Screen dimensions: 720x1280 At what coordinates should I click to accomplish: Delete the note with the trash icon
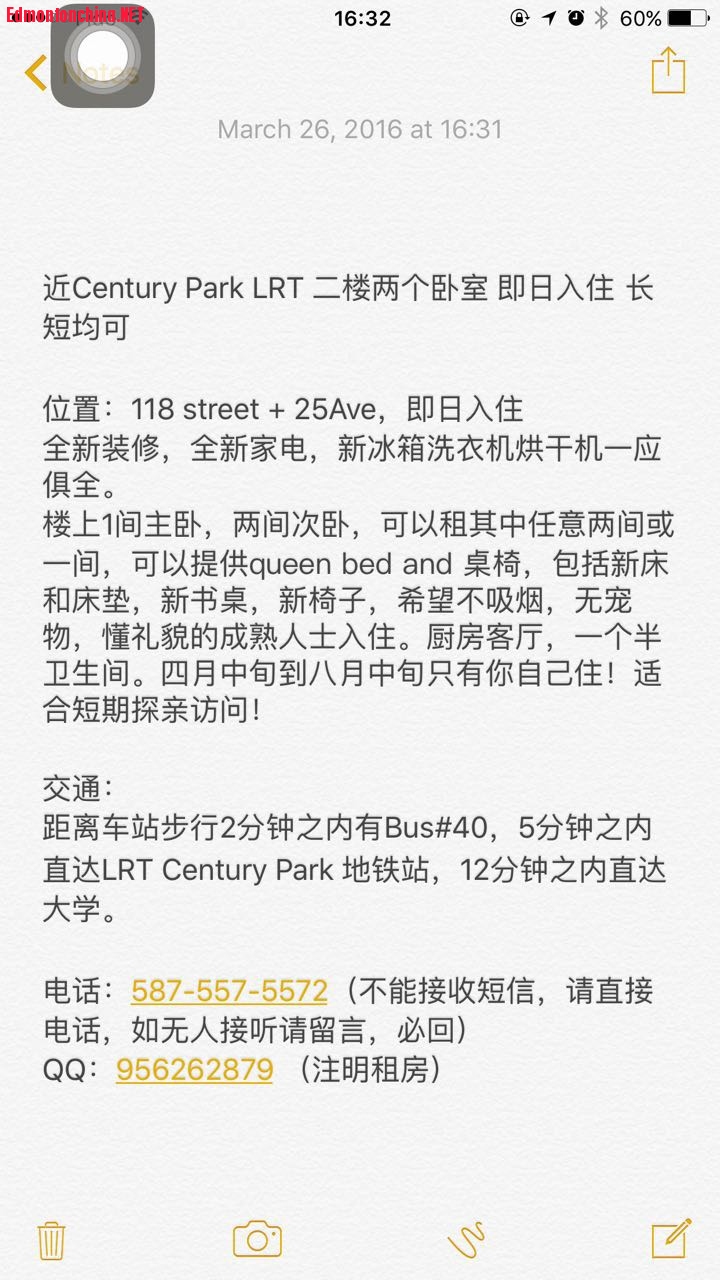[x=51, y=1240]
